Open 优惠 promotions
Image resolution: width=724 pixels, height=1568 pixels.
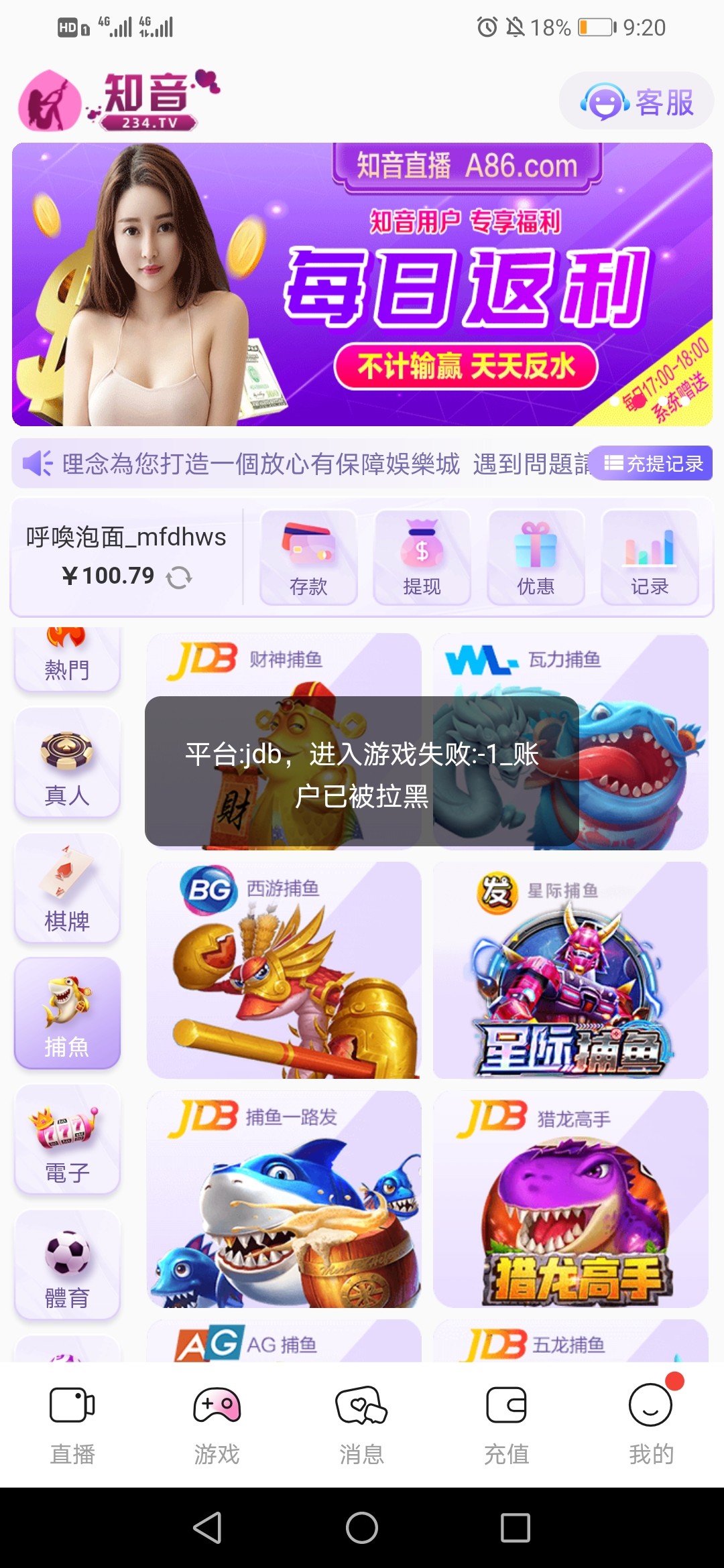(536, 558)
